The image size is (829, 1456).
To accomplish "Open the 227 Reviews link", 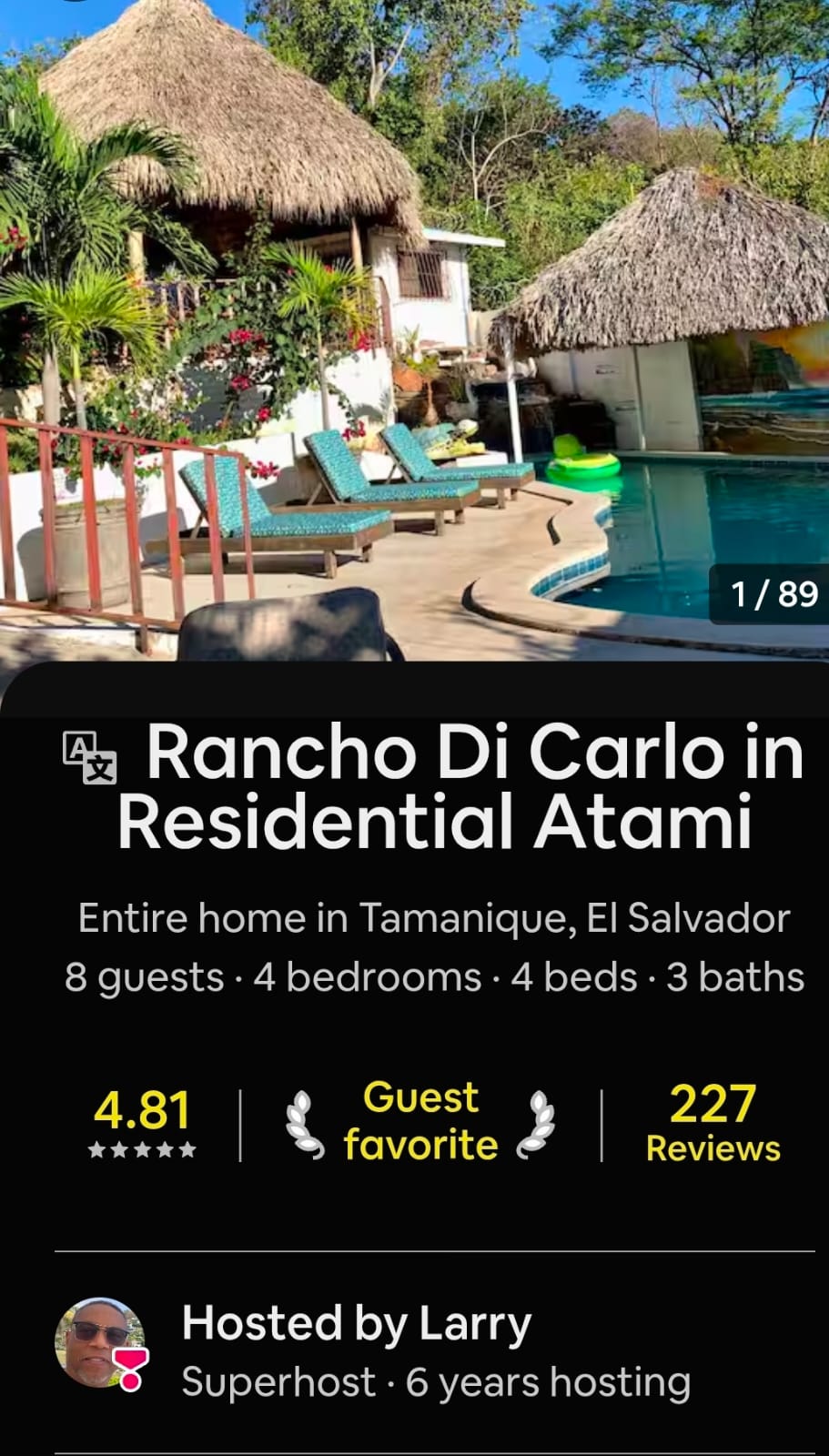I will 713,1124.
